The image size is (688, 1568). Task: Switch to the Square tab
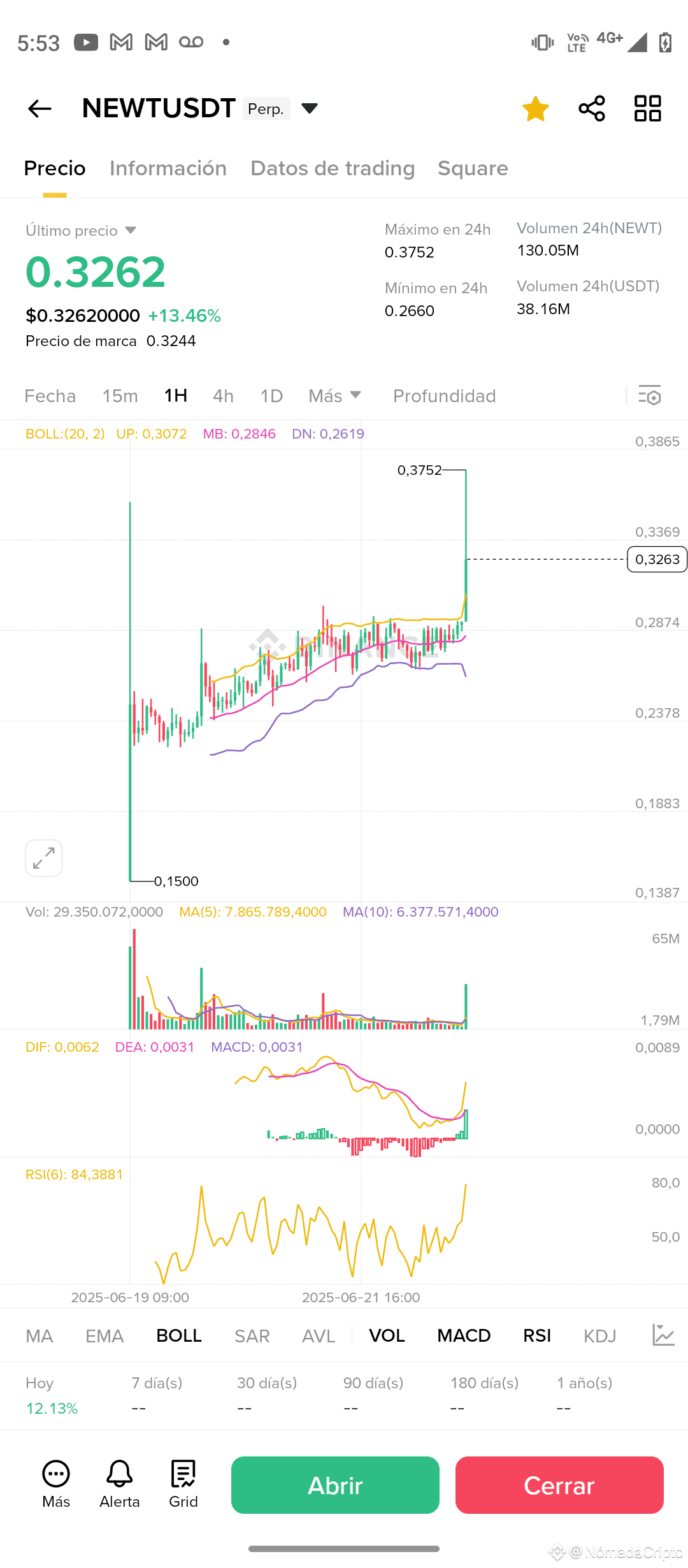(x=473, y=168)
